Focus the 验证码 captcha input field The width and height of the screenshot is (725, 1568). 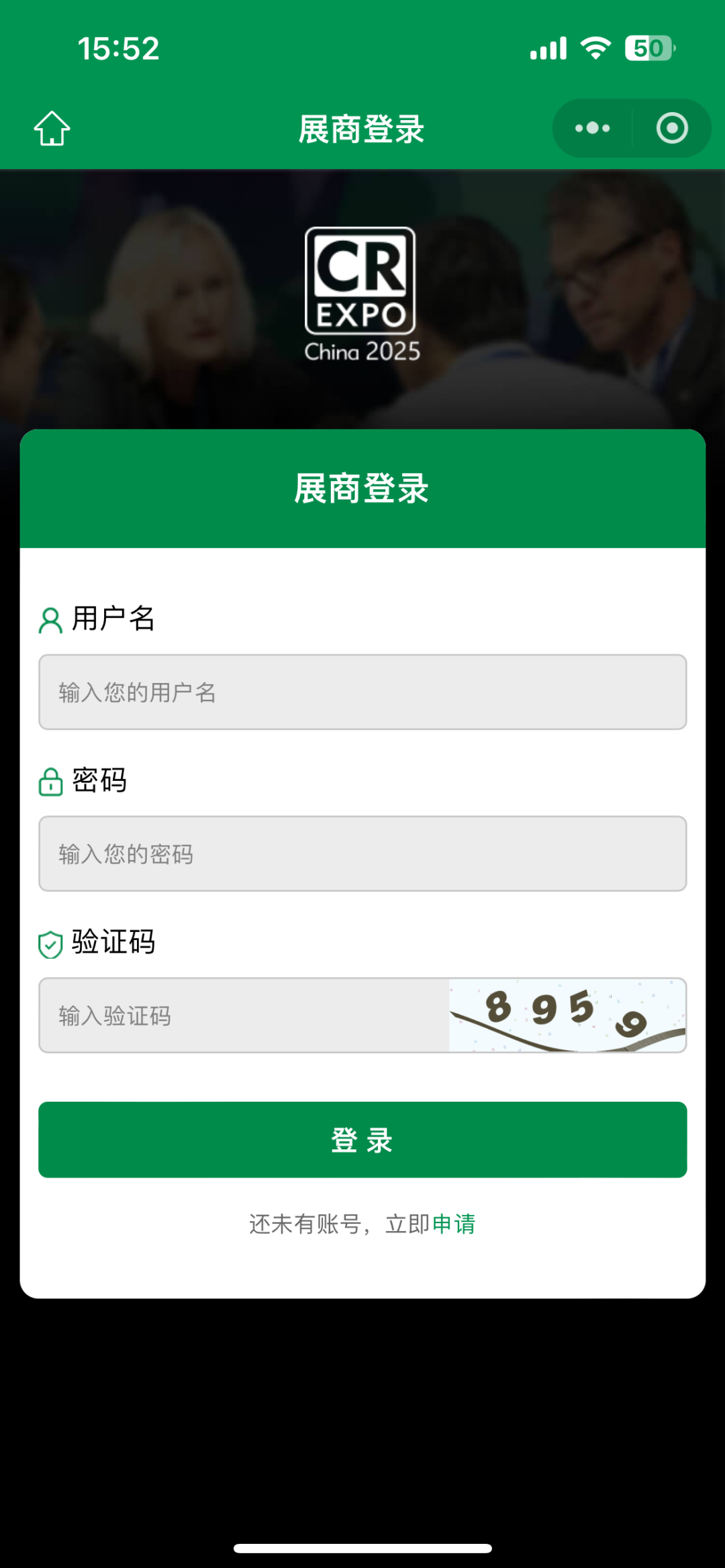[244, 1015]
